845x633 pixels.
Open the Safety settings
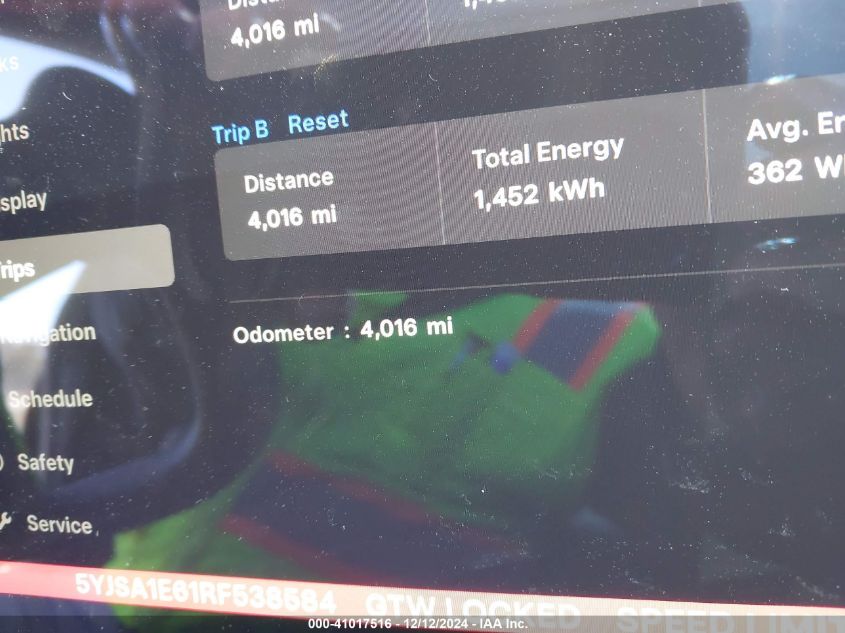[44, 463]
